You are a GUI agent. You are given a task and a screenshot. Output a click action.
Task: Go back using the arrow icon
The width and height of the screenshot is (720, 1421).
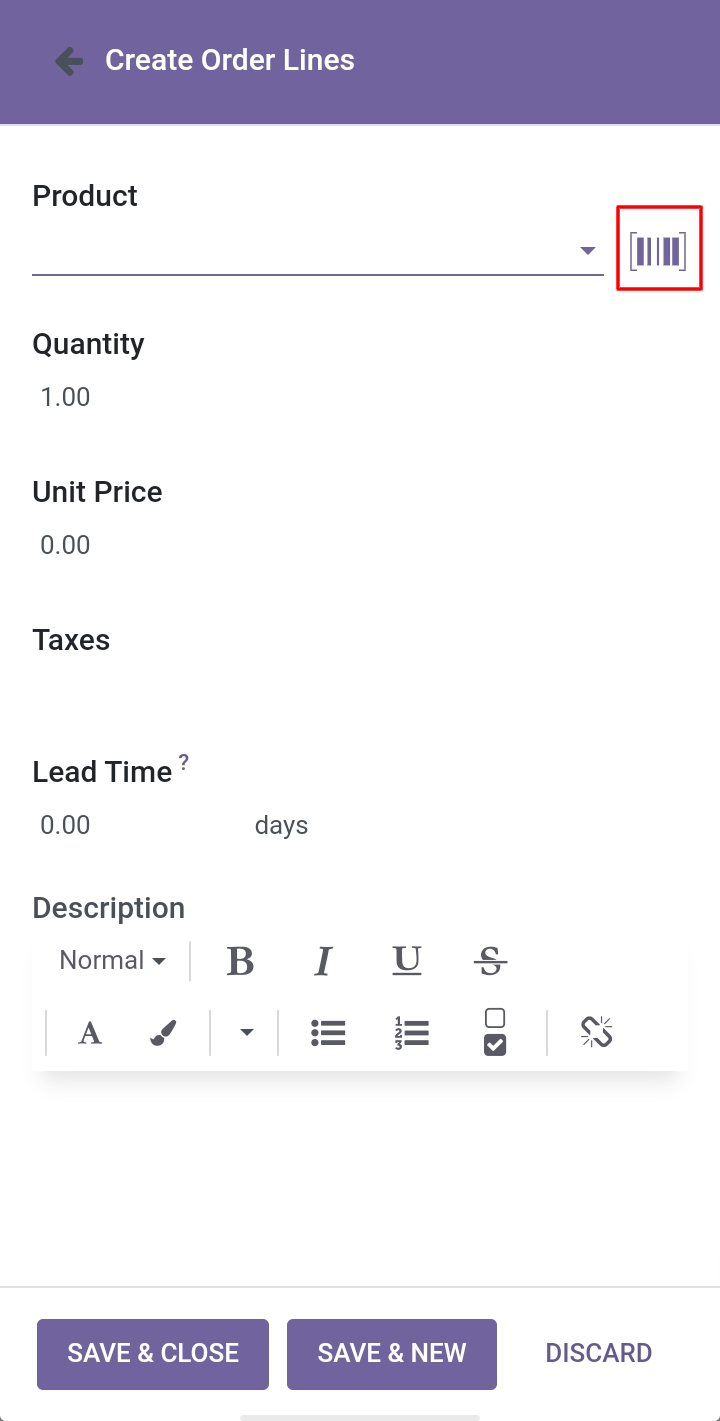69,61
